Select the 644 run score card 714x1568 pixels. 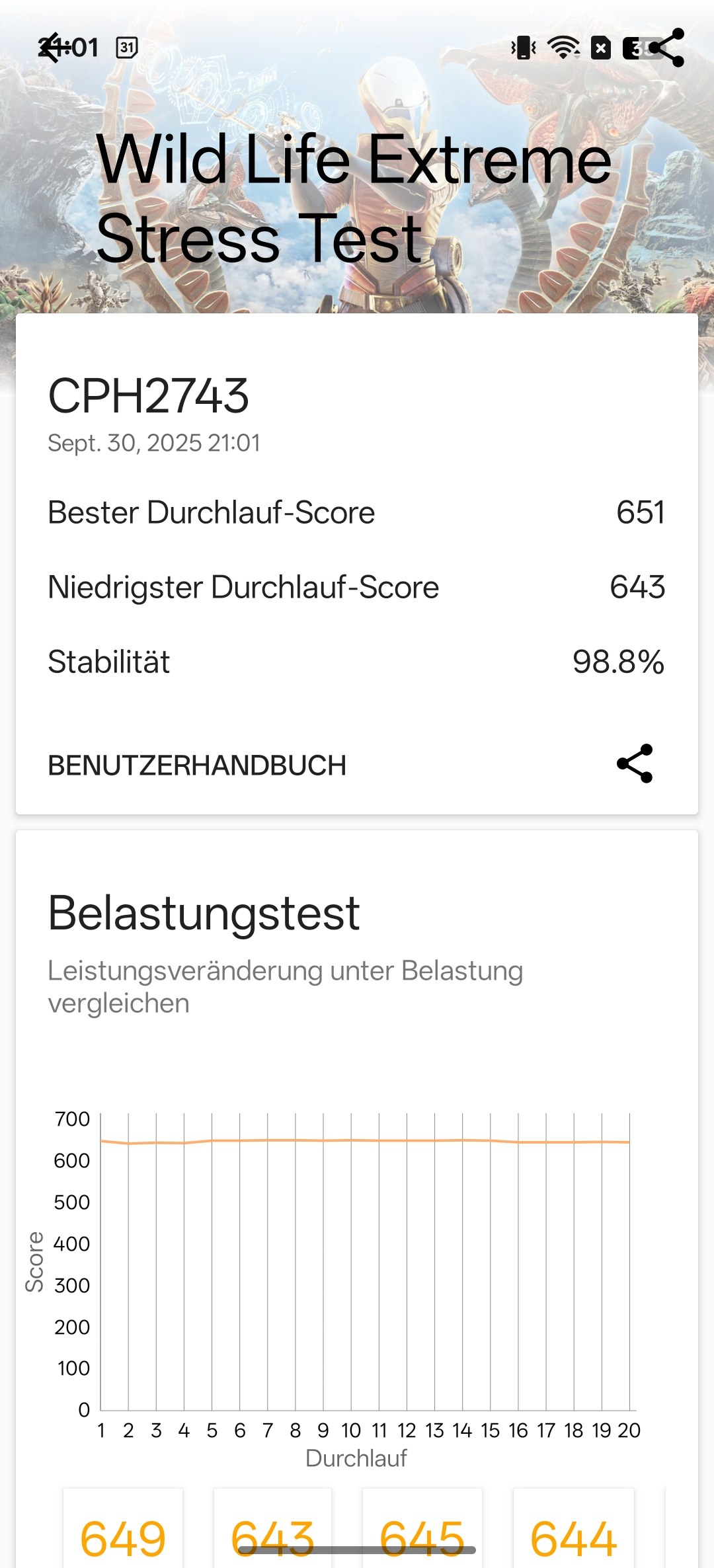[573, 1534]
